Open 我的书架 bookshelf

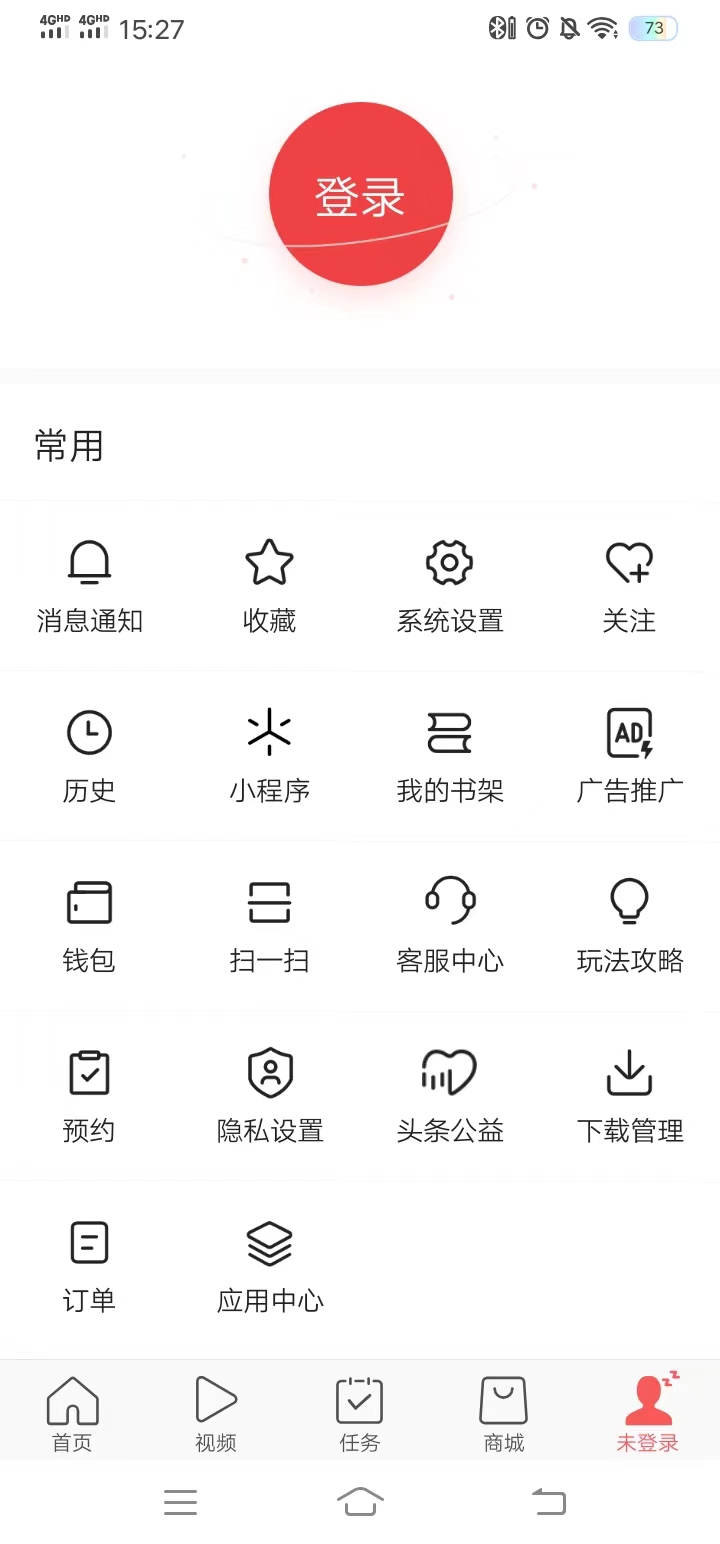click(x=449, y=755)
